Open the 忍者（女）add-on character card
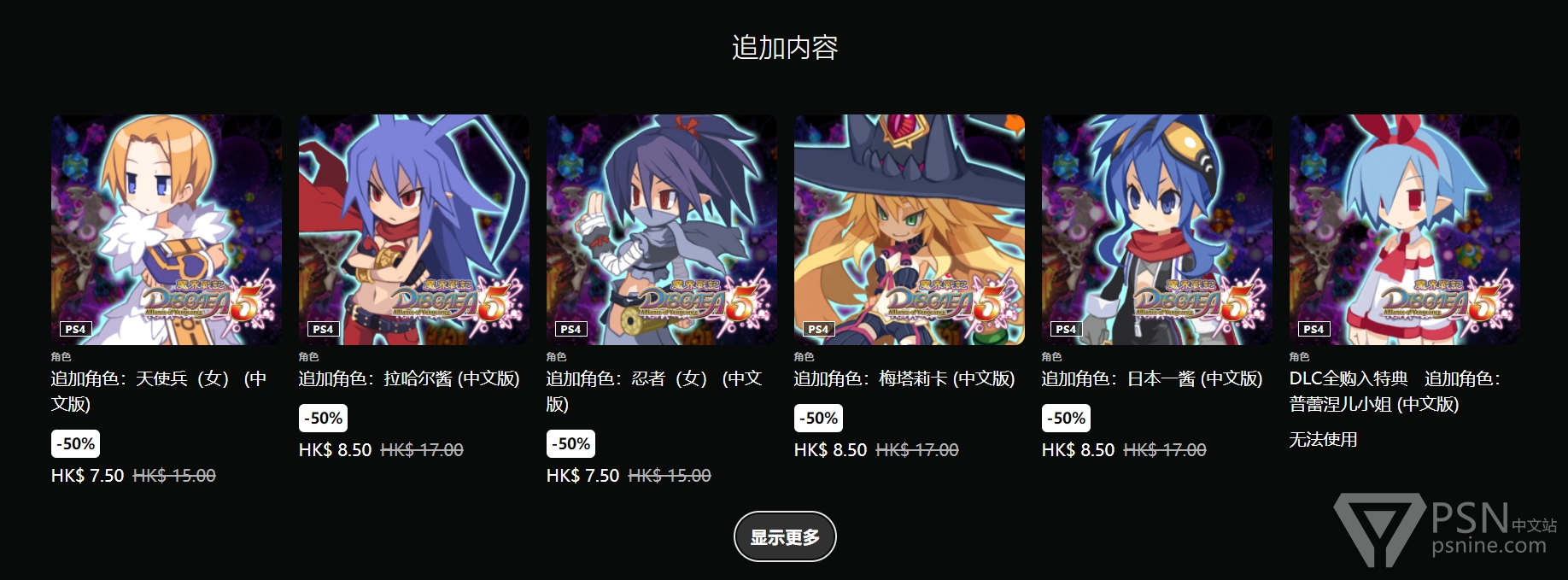Image resolution: width=1568 pixels, height=580 pixels. [661, 230]
